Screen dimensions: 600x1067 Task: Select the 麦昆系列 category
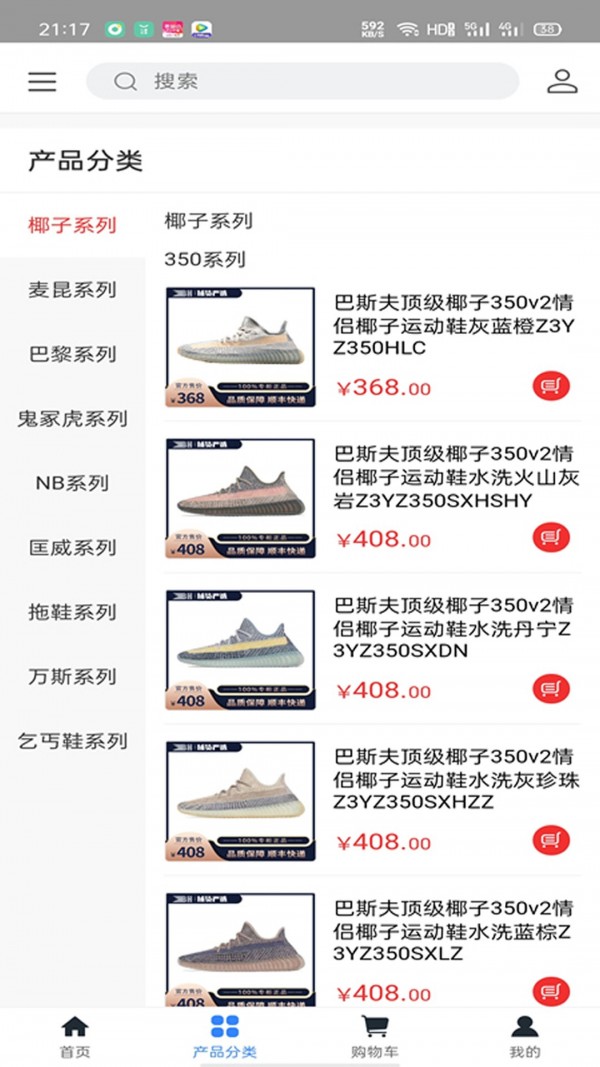[x=72, y=290]
